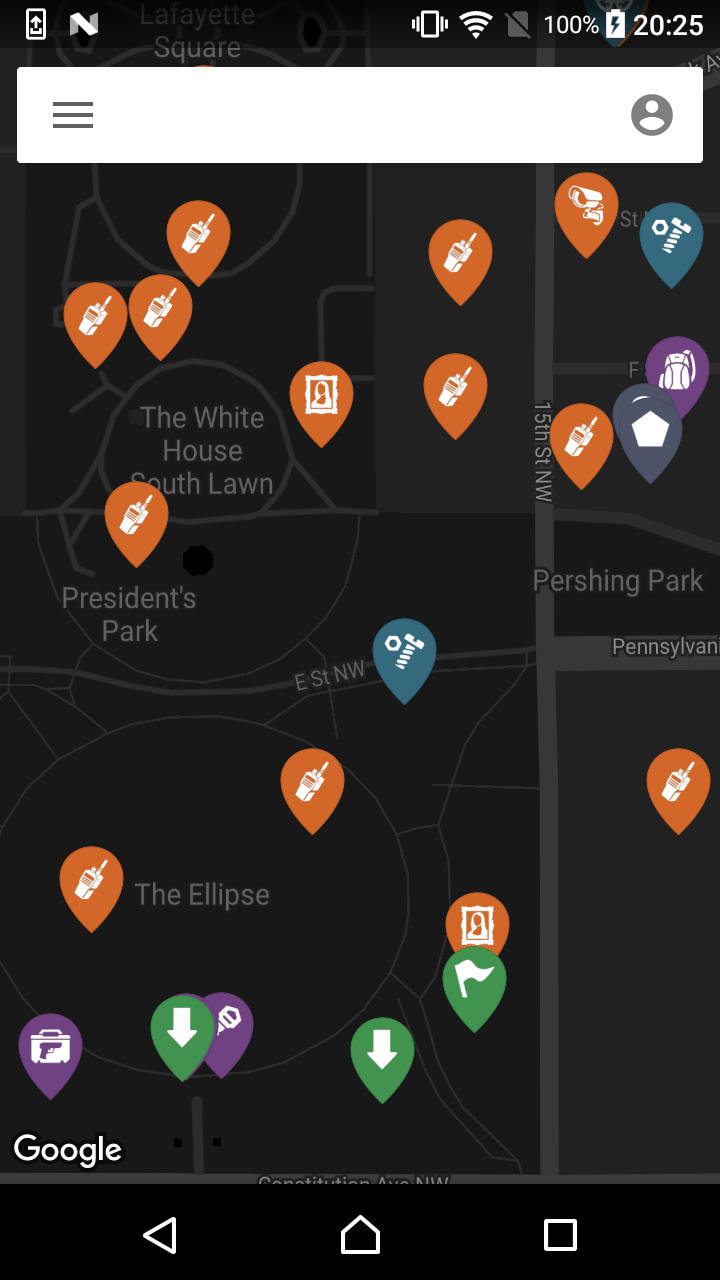Tap the Google logo on the map
720x1280 pixels.
[x=66, y=1148]
